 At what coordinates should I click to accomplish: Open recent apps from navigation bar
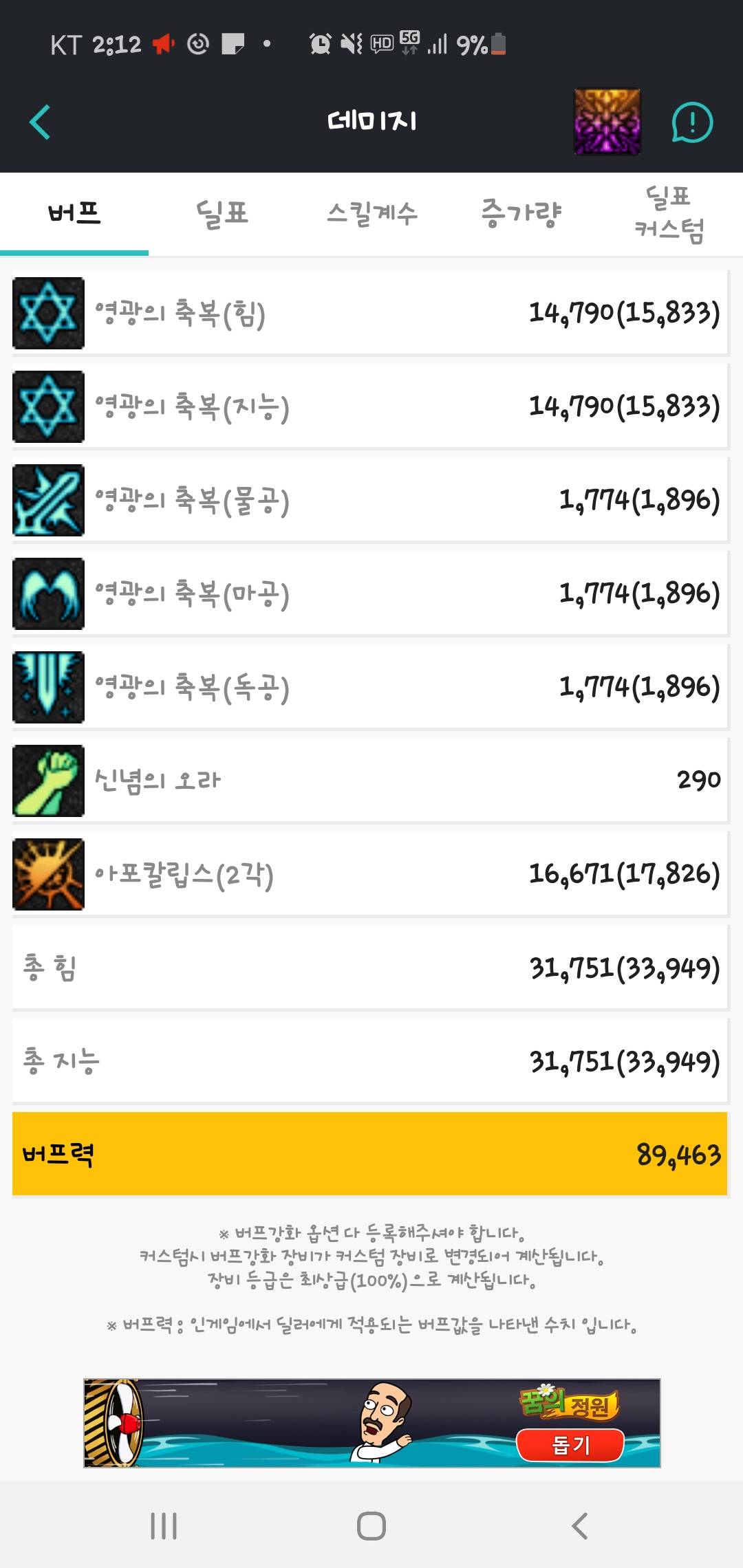164,1525
